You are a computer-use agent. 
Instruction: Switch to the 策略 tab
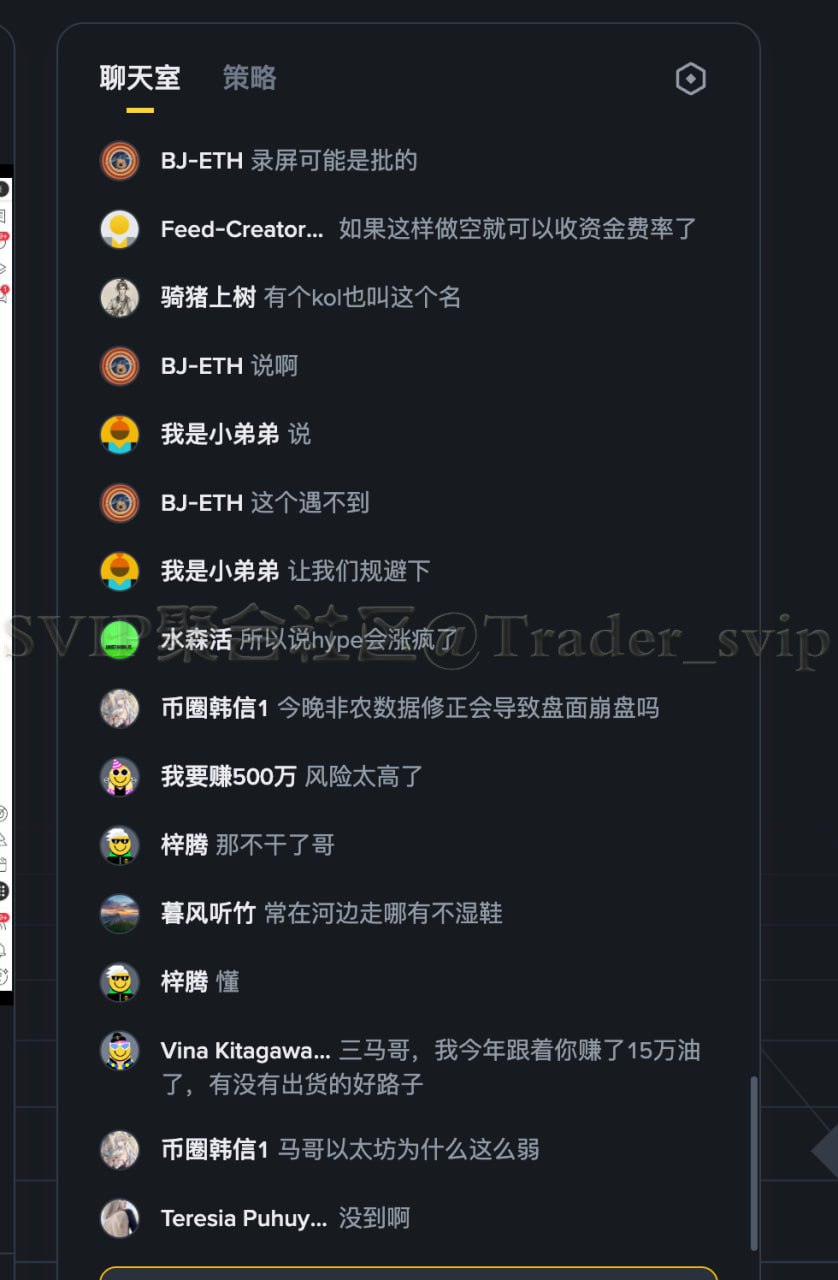[x=249, y=78]
